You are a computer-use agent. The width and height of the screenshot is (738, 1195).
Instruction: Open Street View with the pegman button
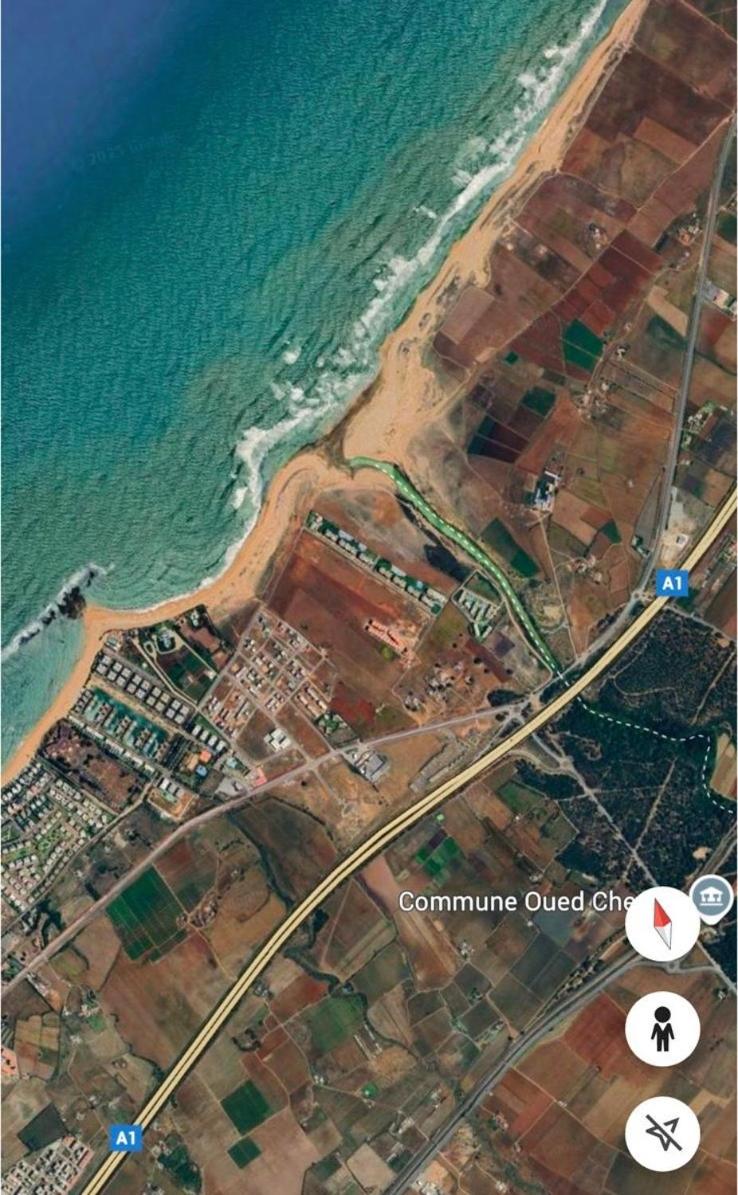pos(662,1029)
